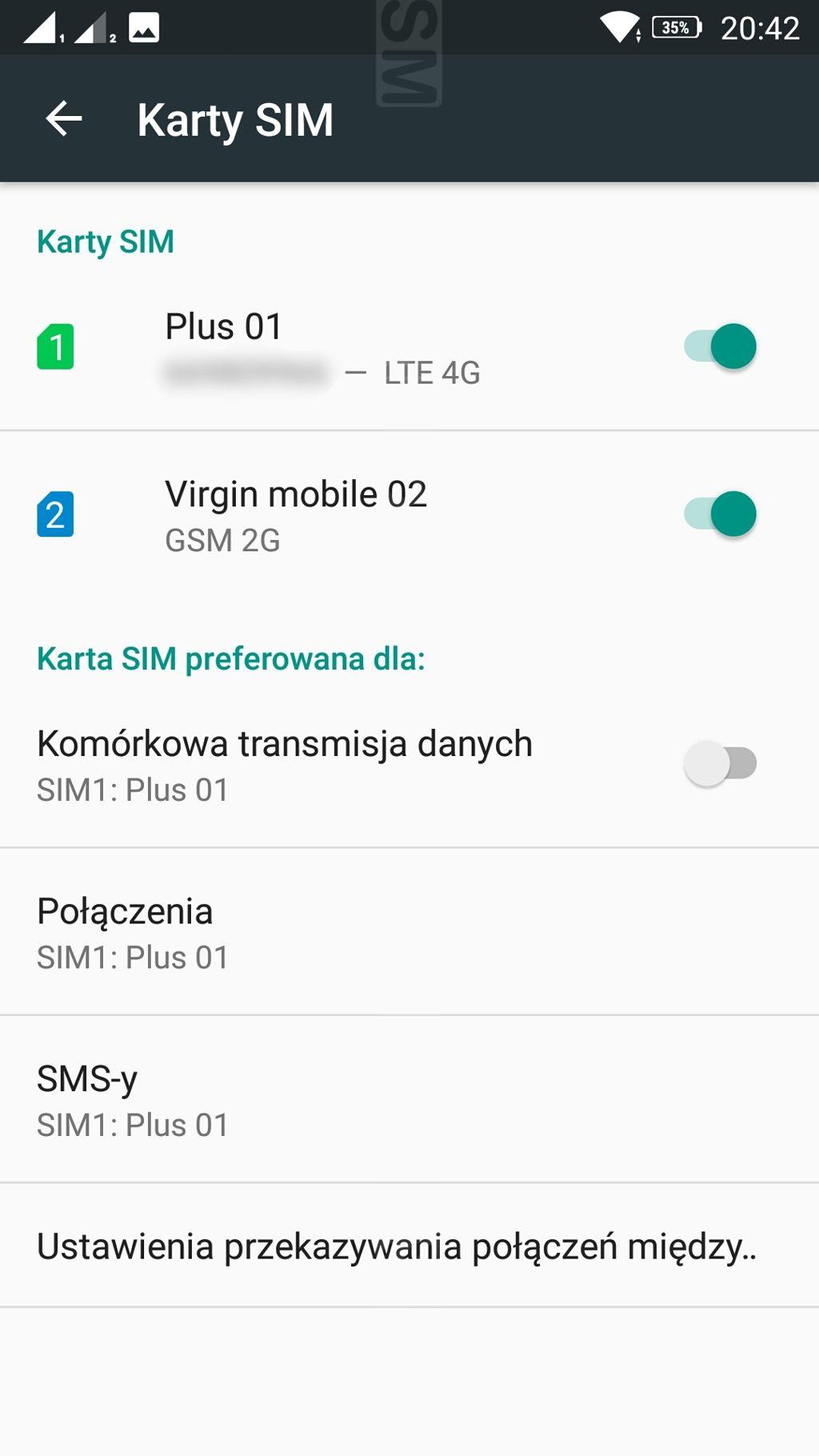Screen dimensions: 819x1456
Task: Open Plus 01 SIM card details
Action: (336, 347)
